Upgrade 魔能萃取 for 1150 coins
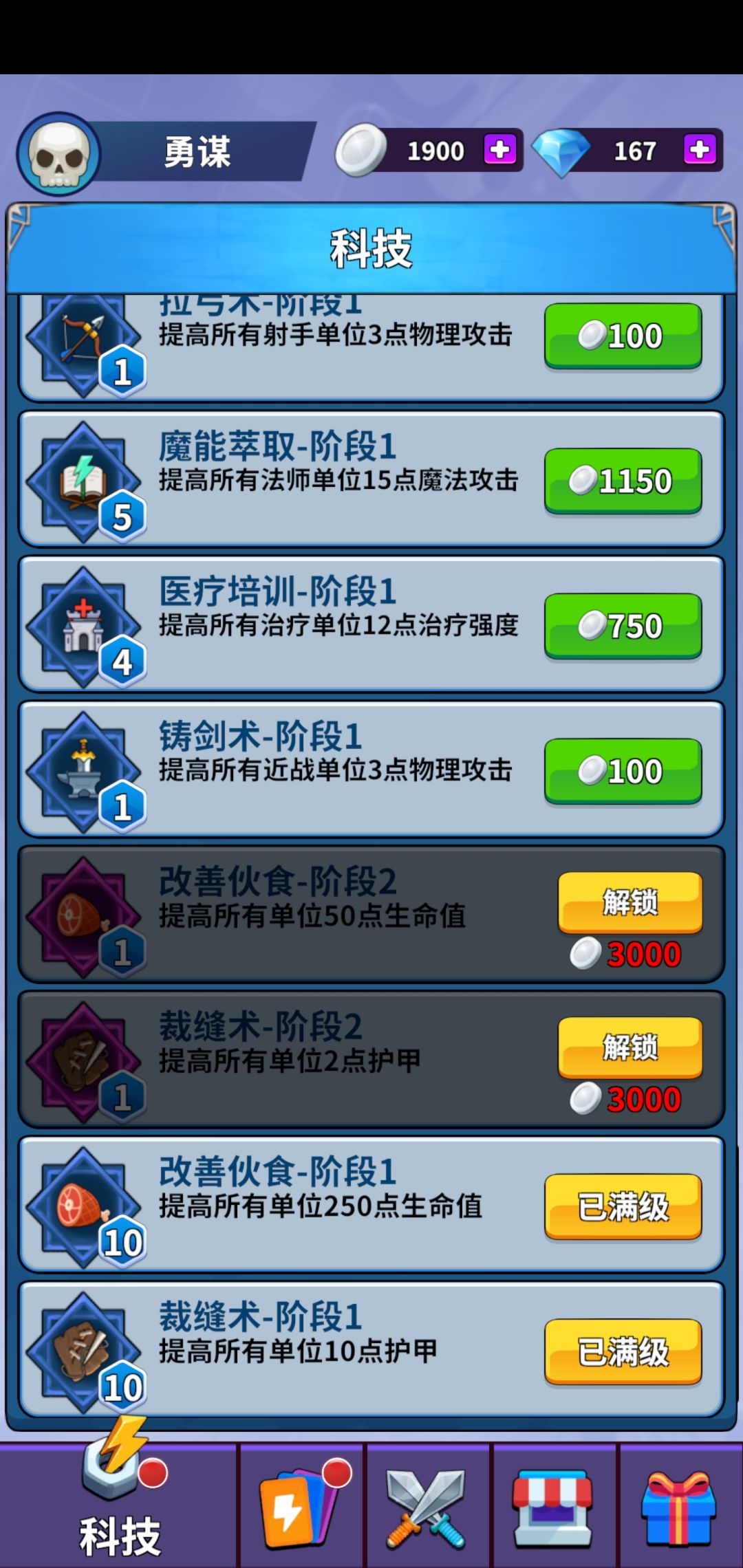The width and height of the screenshot is (743, 1568). click(623, 479)
